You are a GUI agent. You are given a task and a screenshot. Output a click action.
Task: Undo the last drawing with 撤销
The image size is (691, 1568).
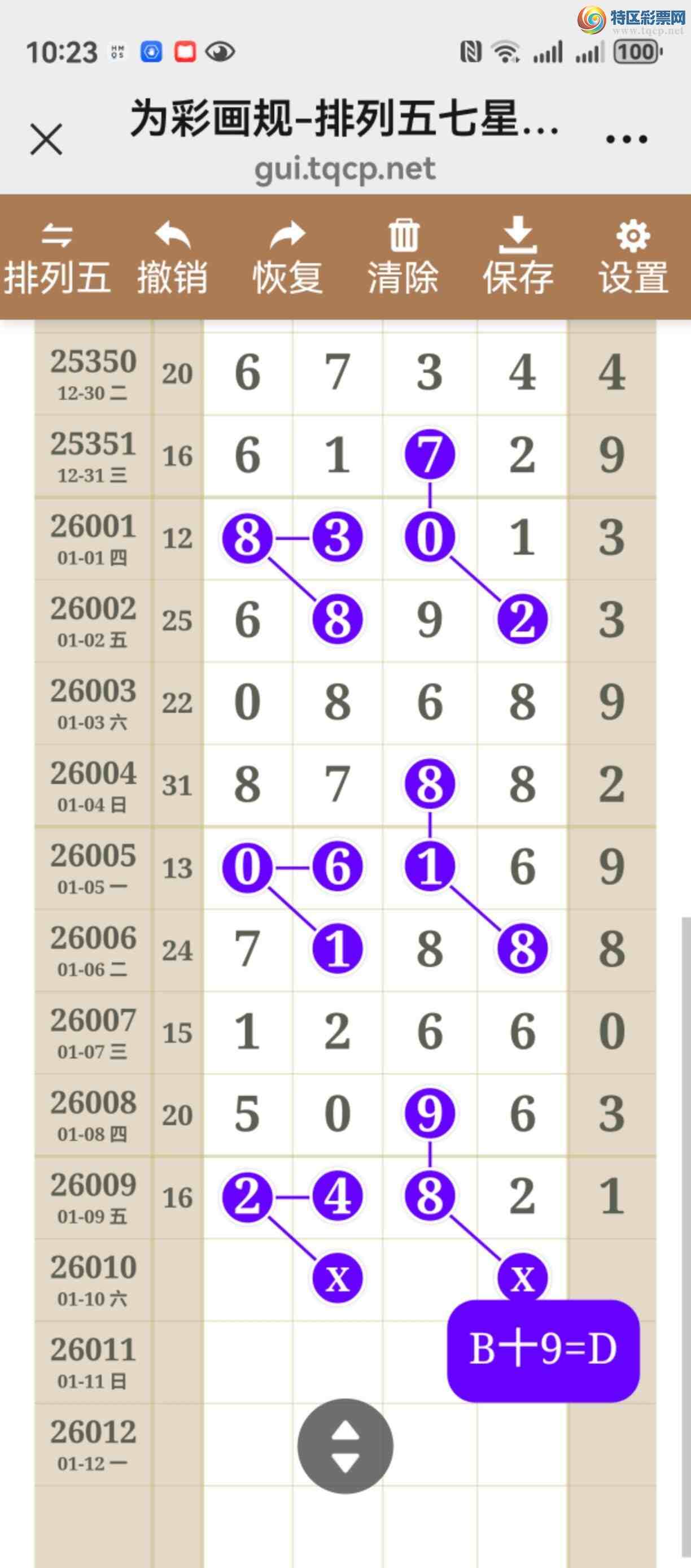tap(172, 258)
